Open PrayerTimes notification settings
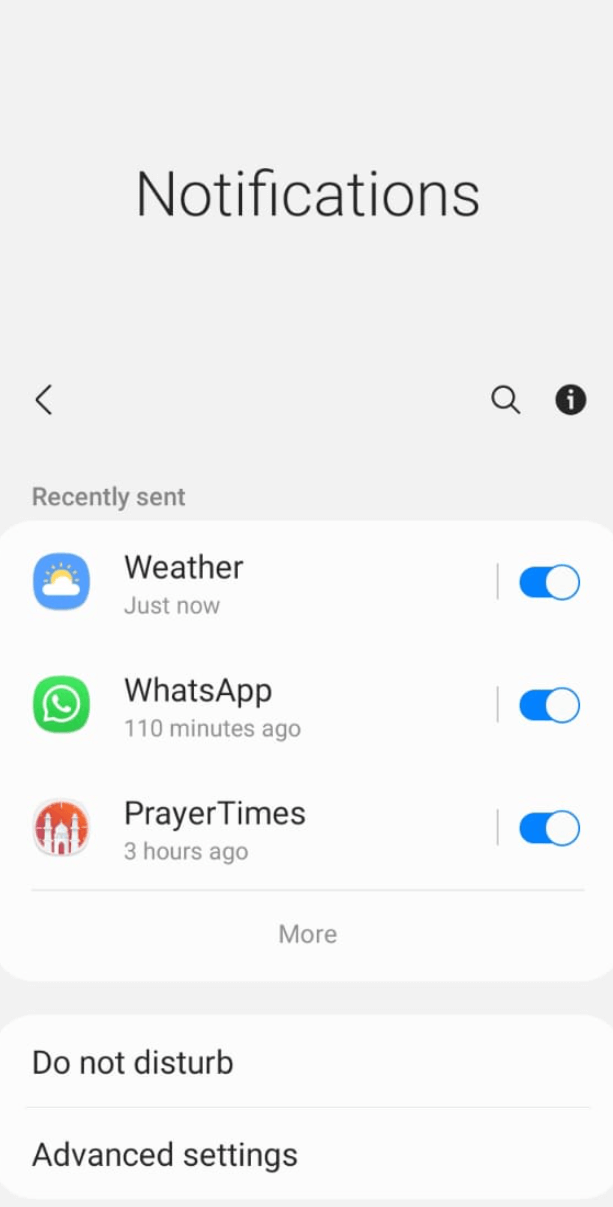The image size is (613, 1207). [x=250, y=829]
